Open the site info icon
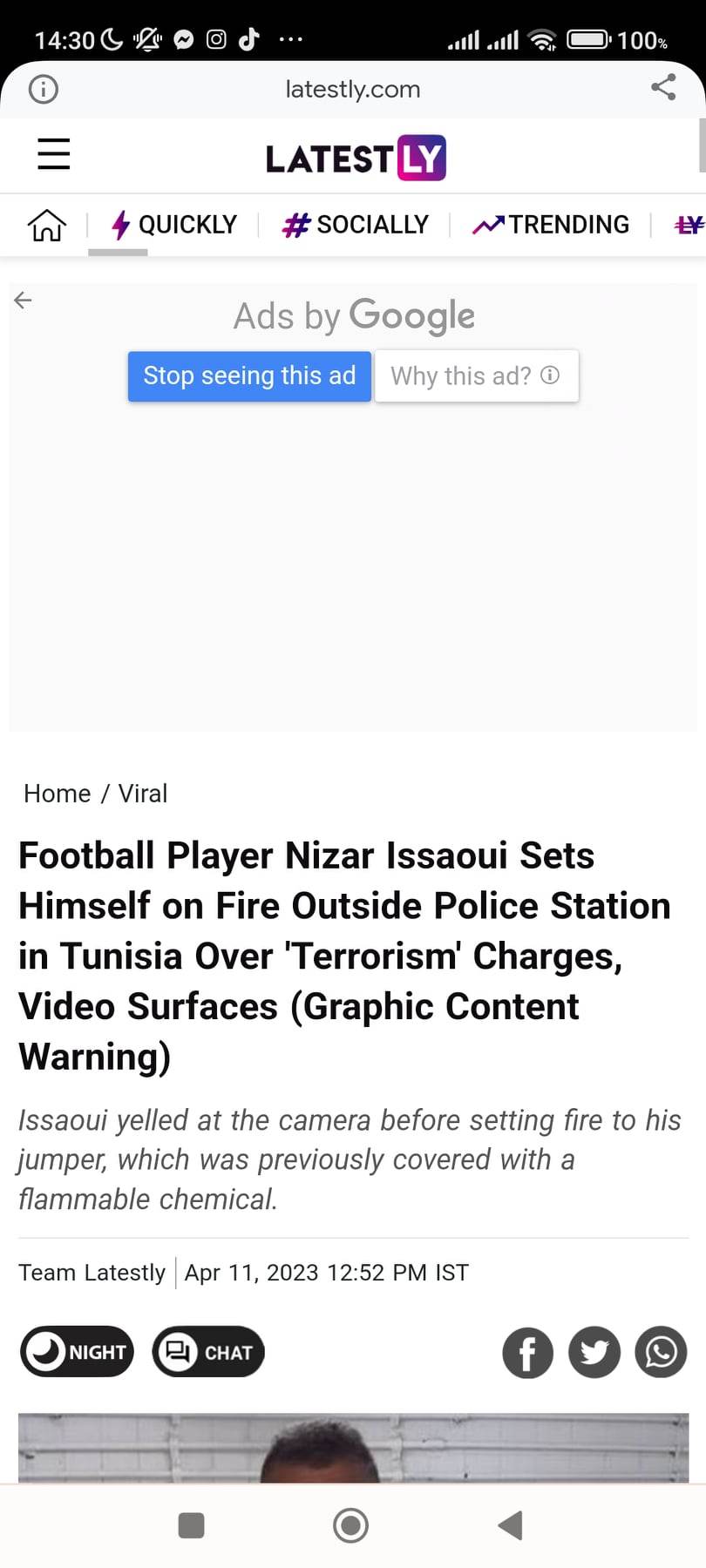Screen dimensions: 706x1568 (x=43, y=89)
